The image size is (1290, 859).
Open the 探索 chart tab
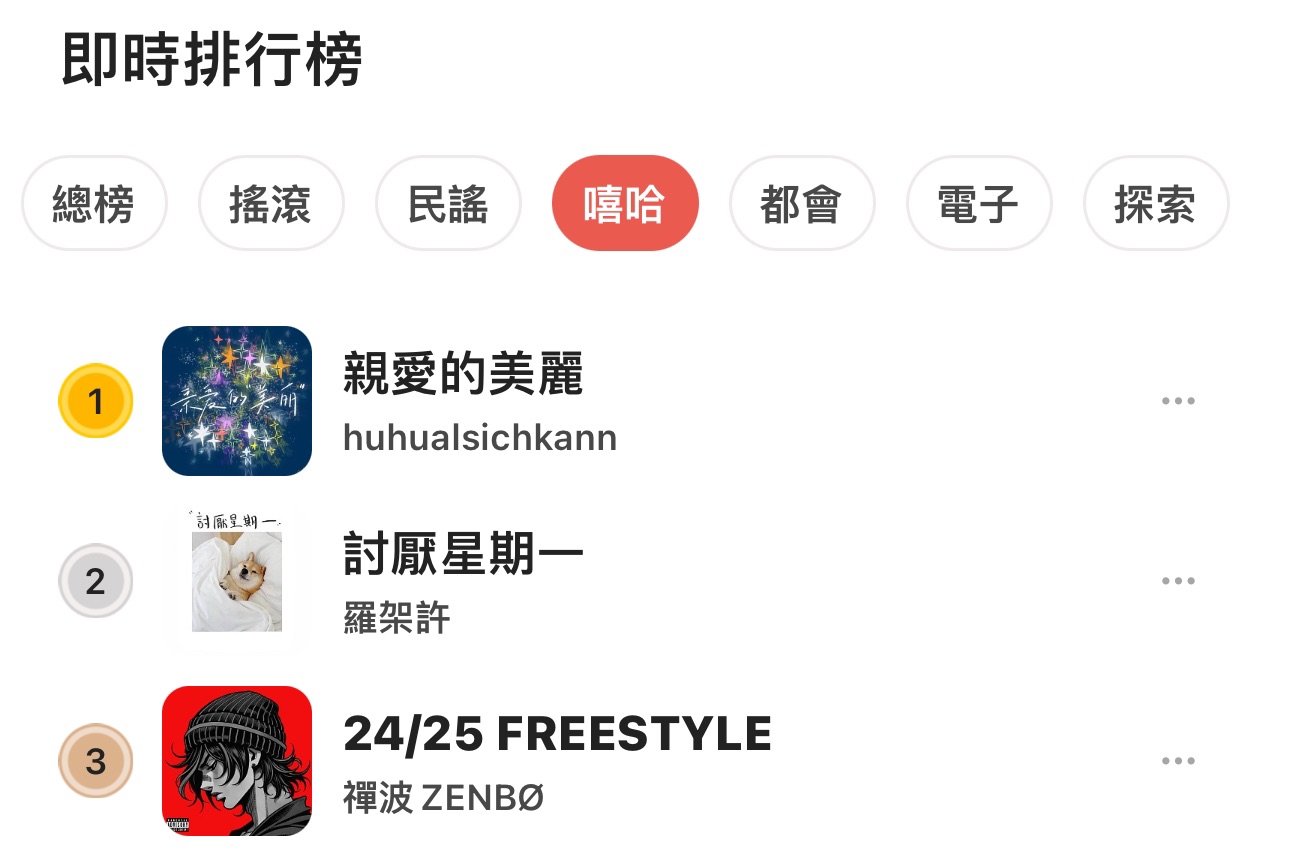point(1156,203)
